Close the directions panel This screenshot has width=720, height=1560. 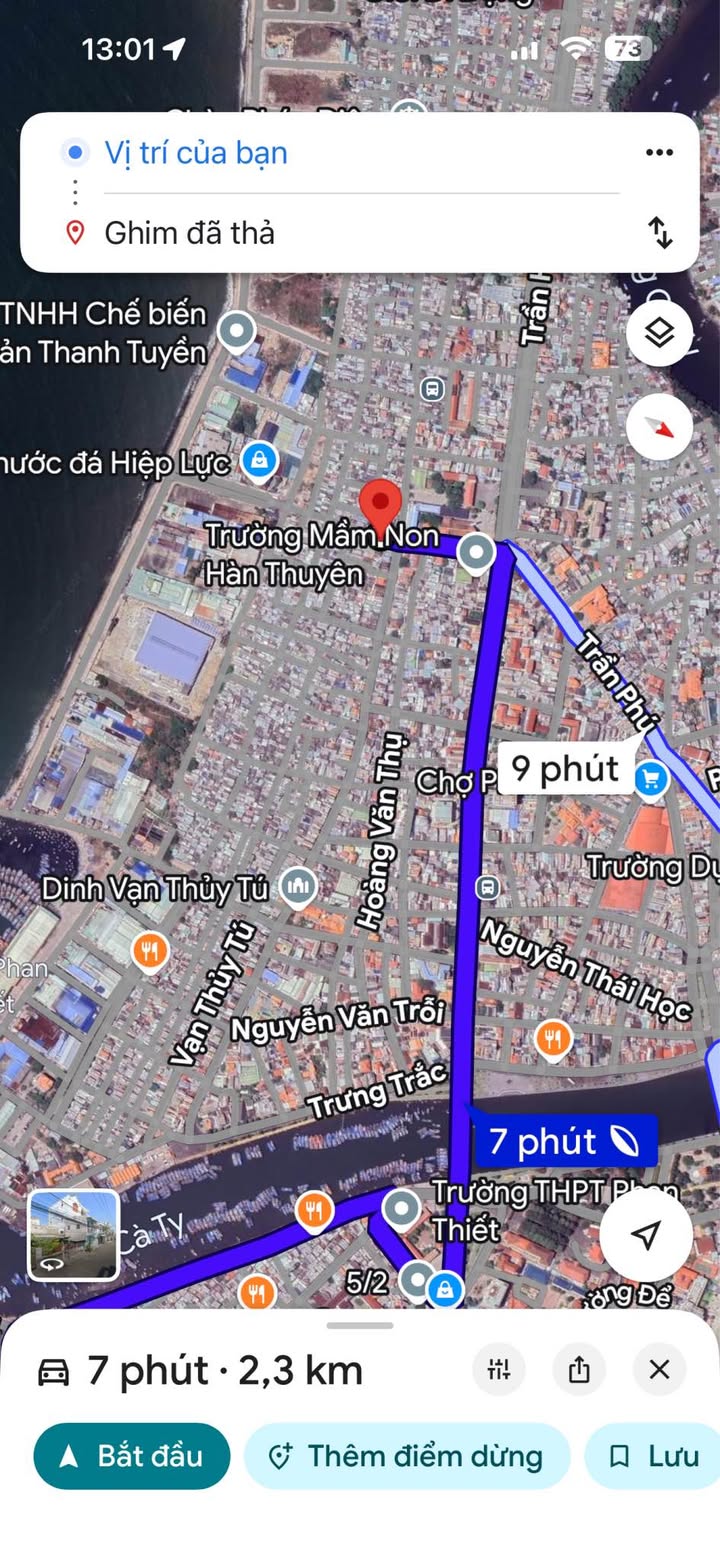coord(659,1369)
